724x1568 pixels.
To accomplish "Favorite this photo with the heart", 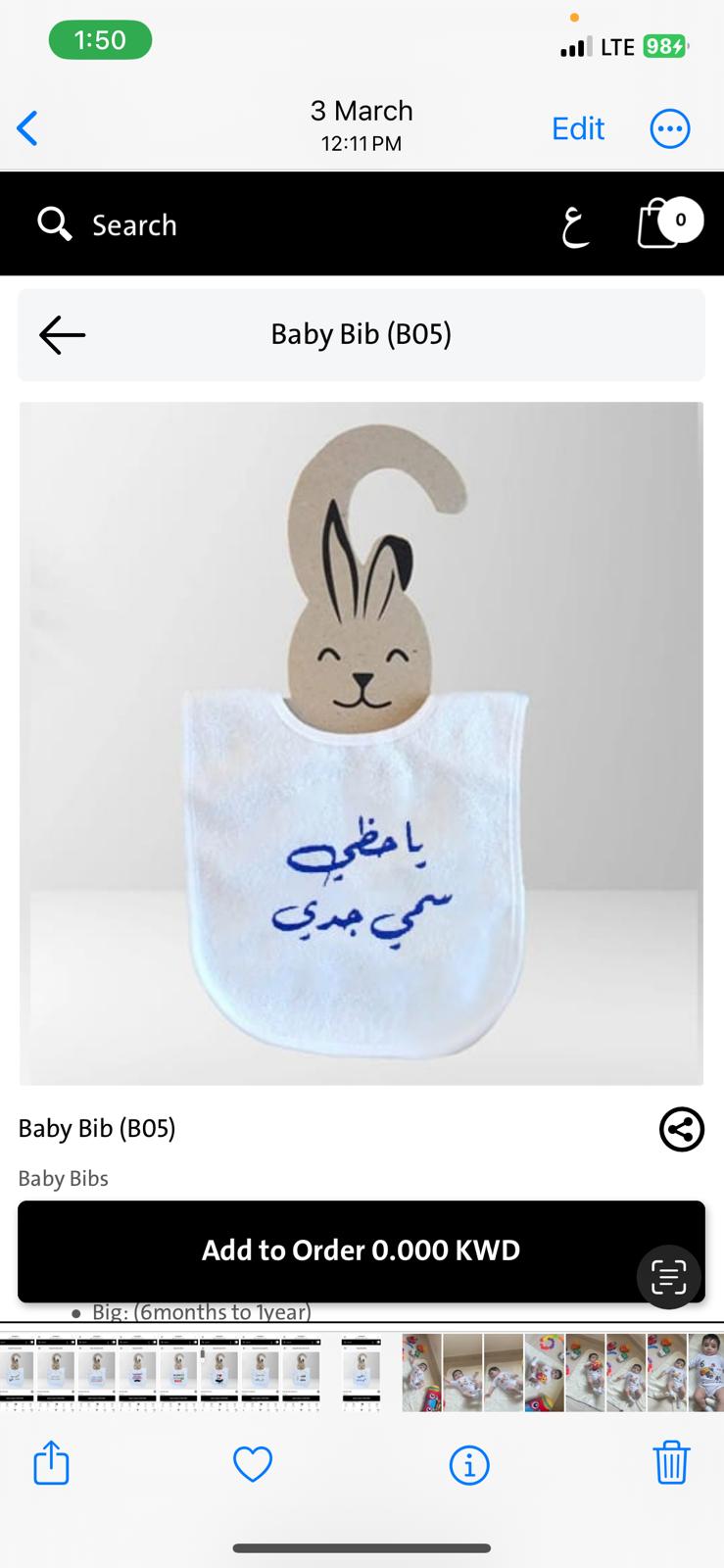I will pos(253,1464).
